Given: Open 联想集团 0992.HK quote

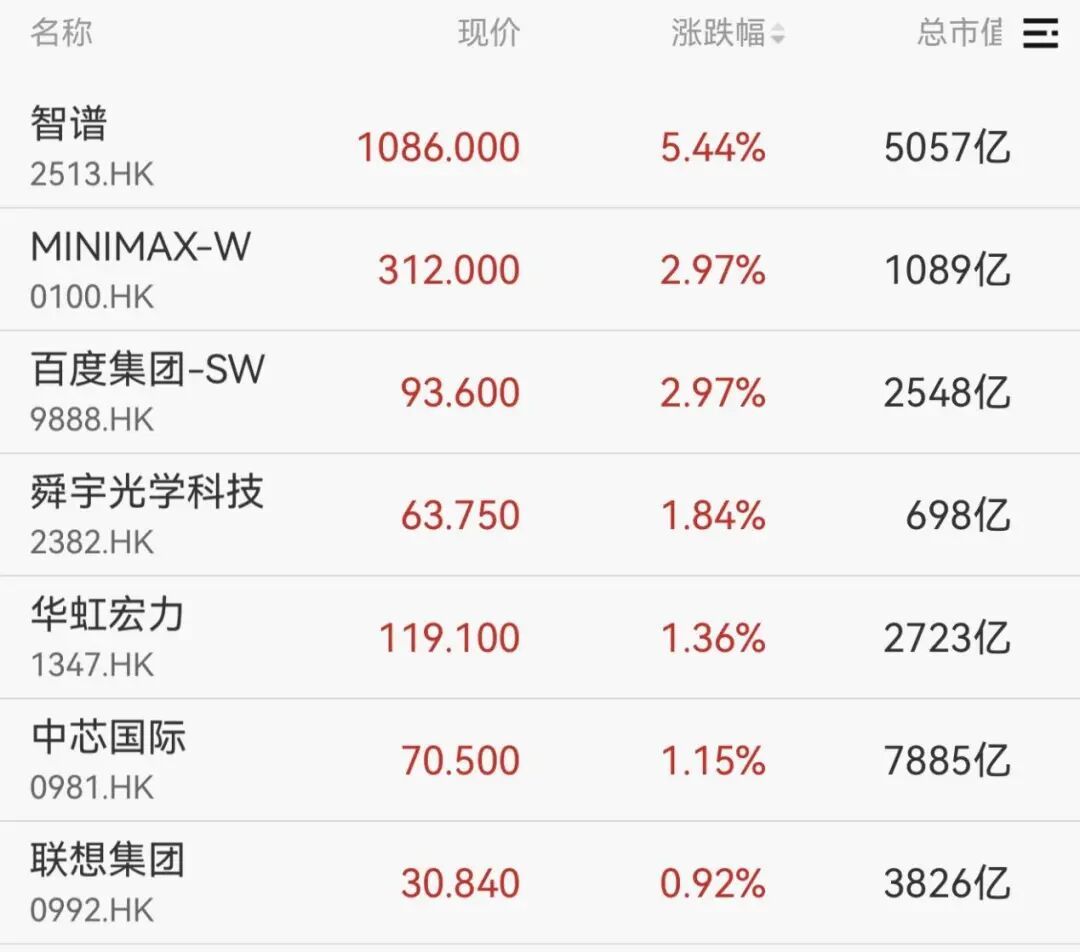Looking at the screenshot, I should pos(540,882).
